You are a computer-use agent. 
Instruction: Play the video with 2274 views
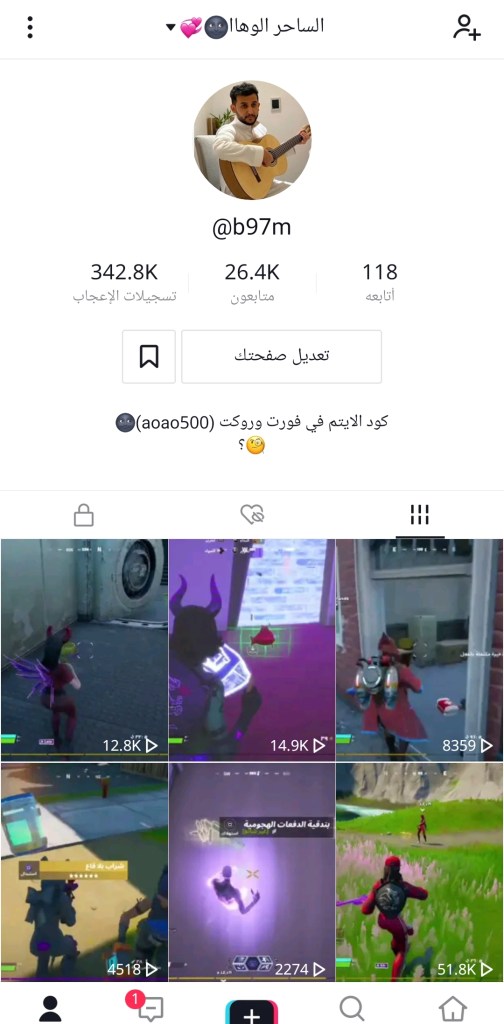coord(252,871)
